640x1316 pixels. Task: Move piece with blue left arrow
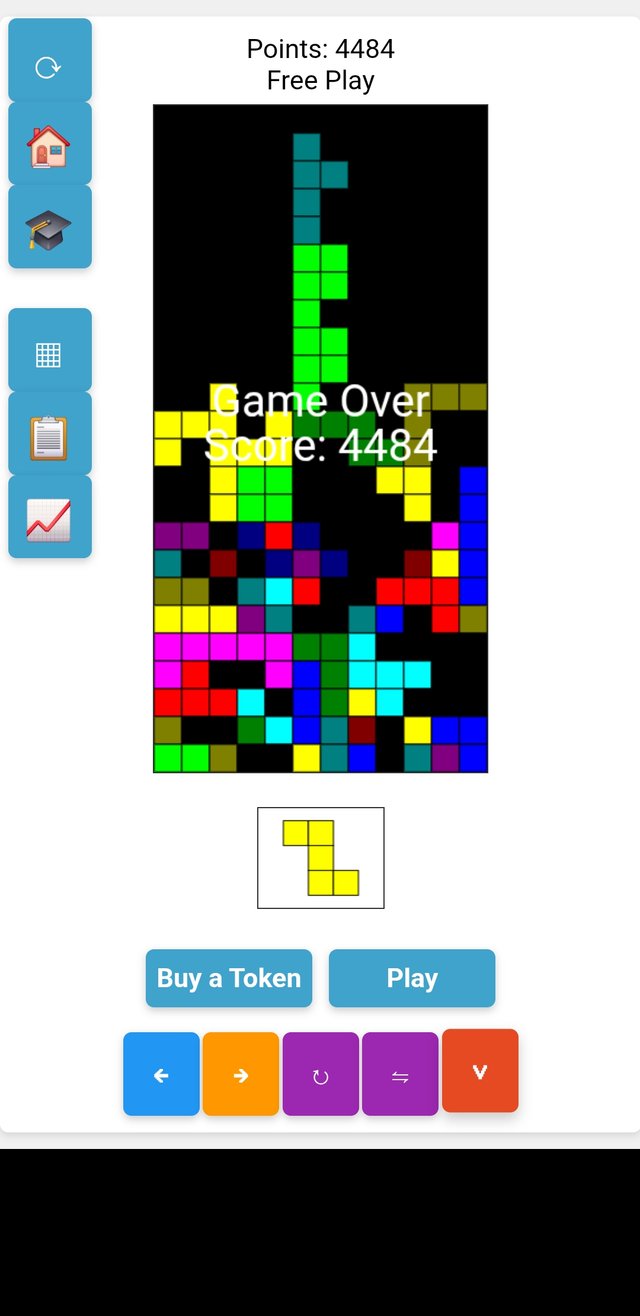[161, 1075]
